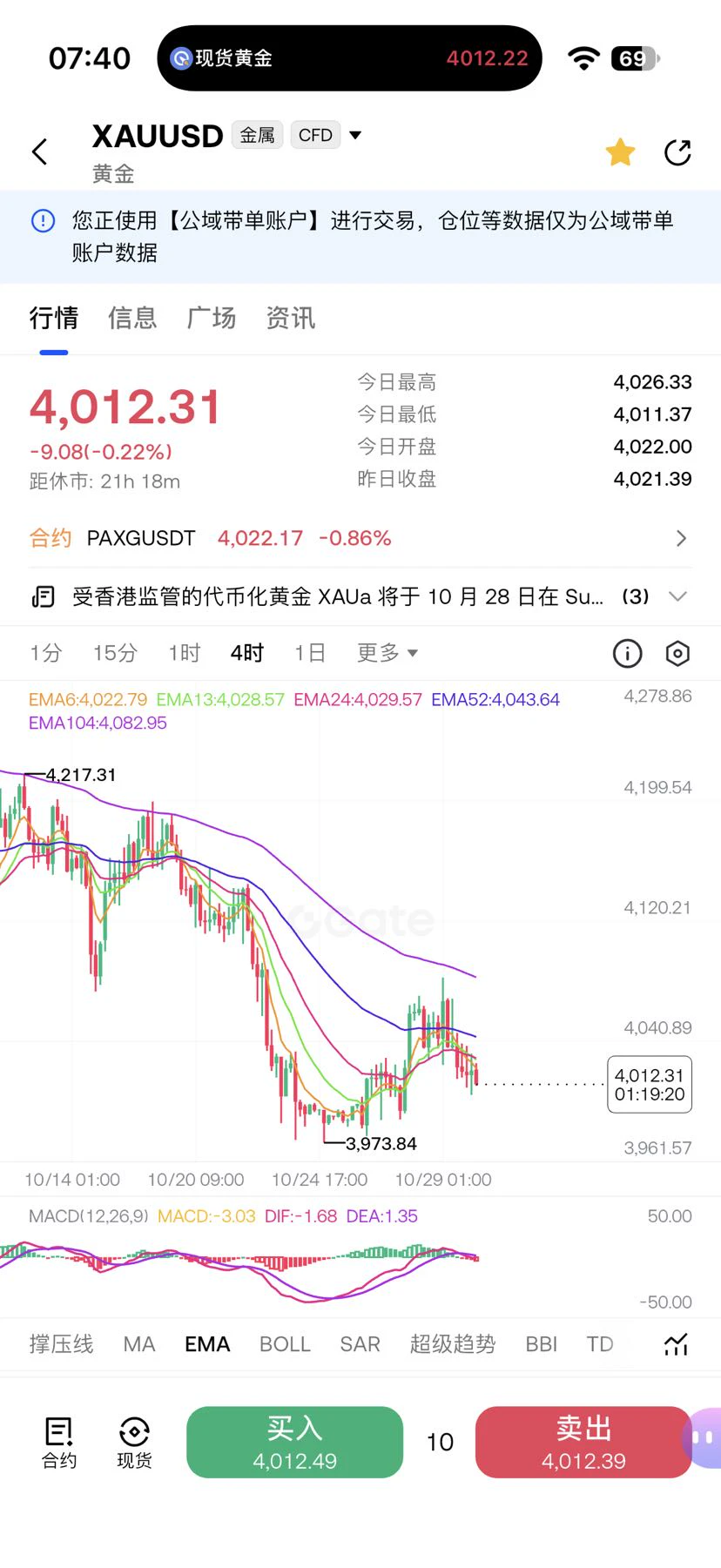Screen dimensions: 721x1568
Task: Select the 1日 chart interval
Action: (310, 653)
